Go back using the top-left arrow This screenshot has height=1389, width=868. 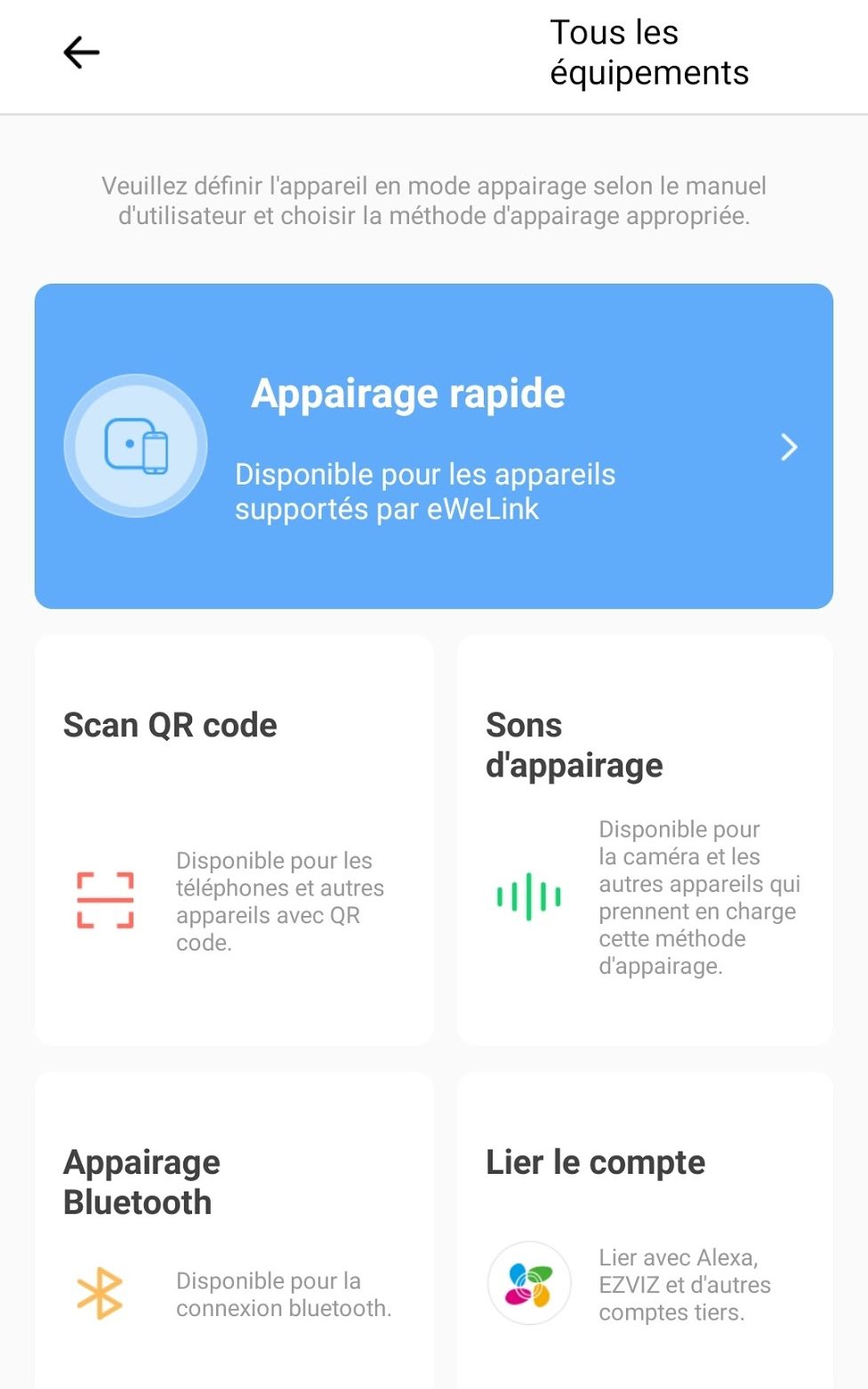pyautogui.click(x=81, y=53)
